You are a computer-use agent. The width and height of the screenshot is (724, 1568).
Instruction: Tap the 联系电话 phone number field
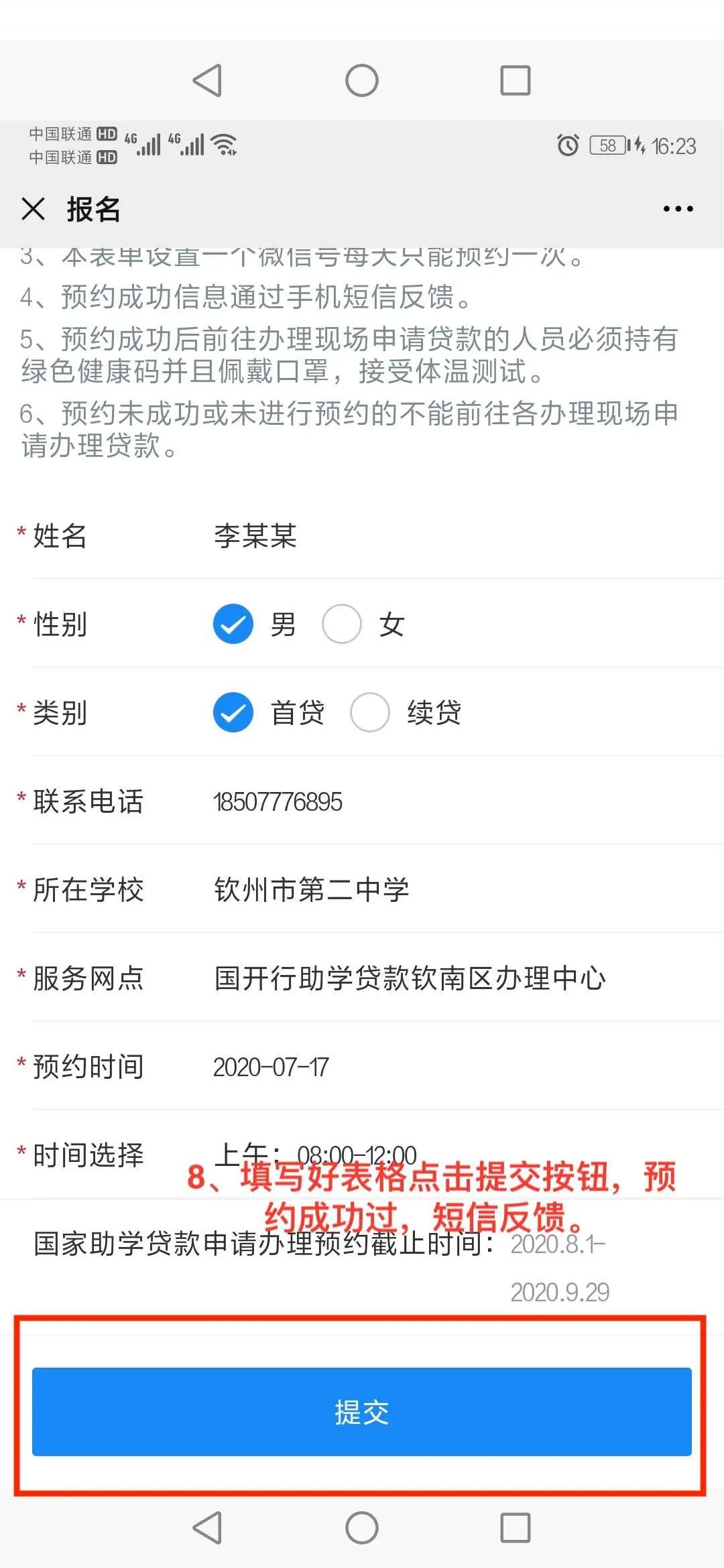[277, 802]
